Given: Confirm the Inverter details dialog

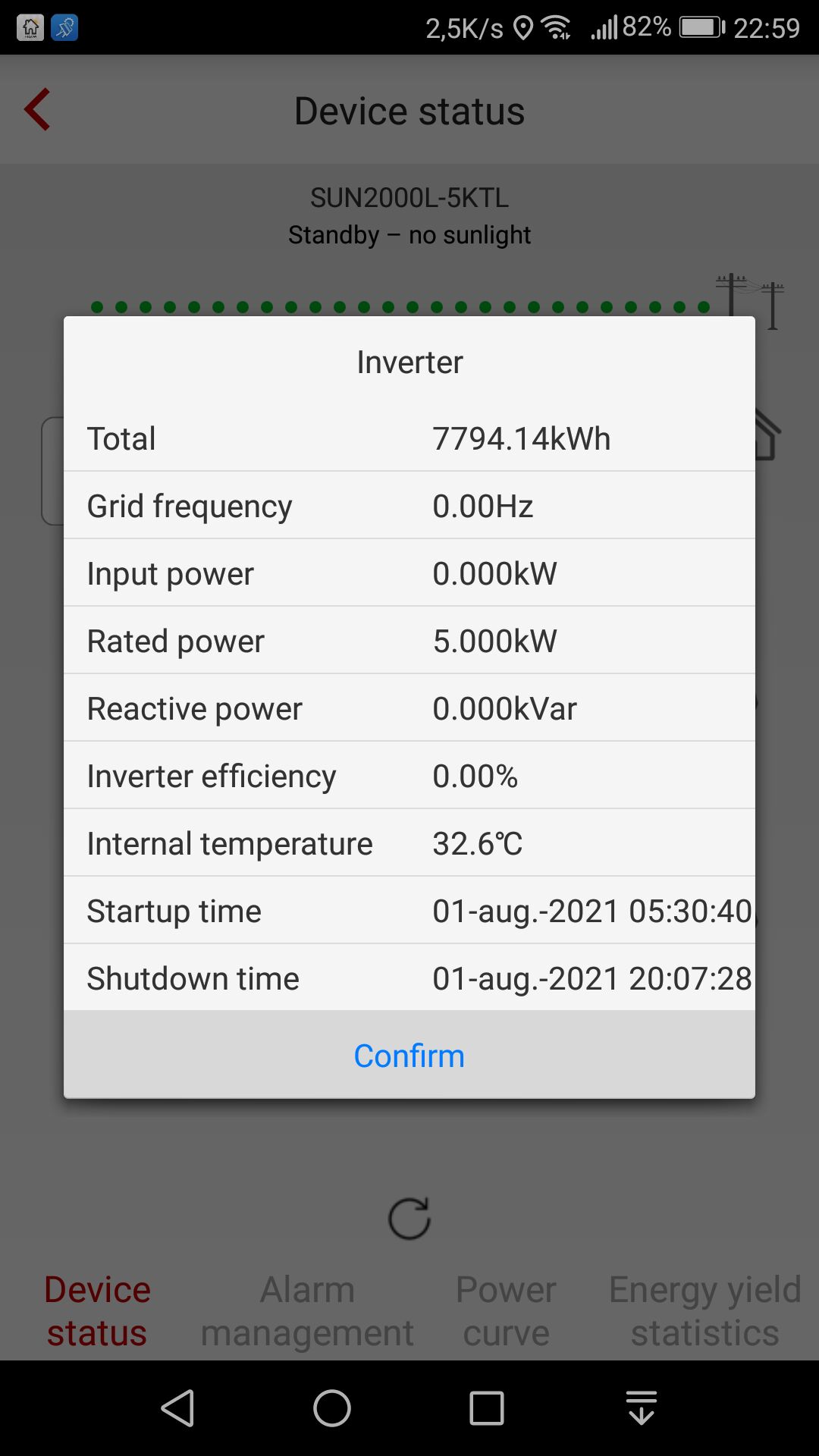Looking at the screenshot, I should click(409, 1055).
